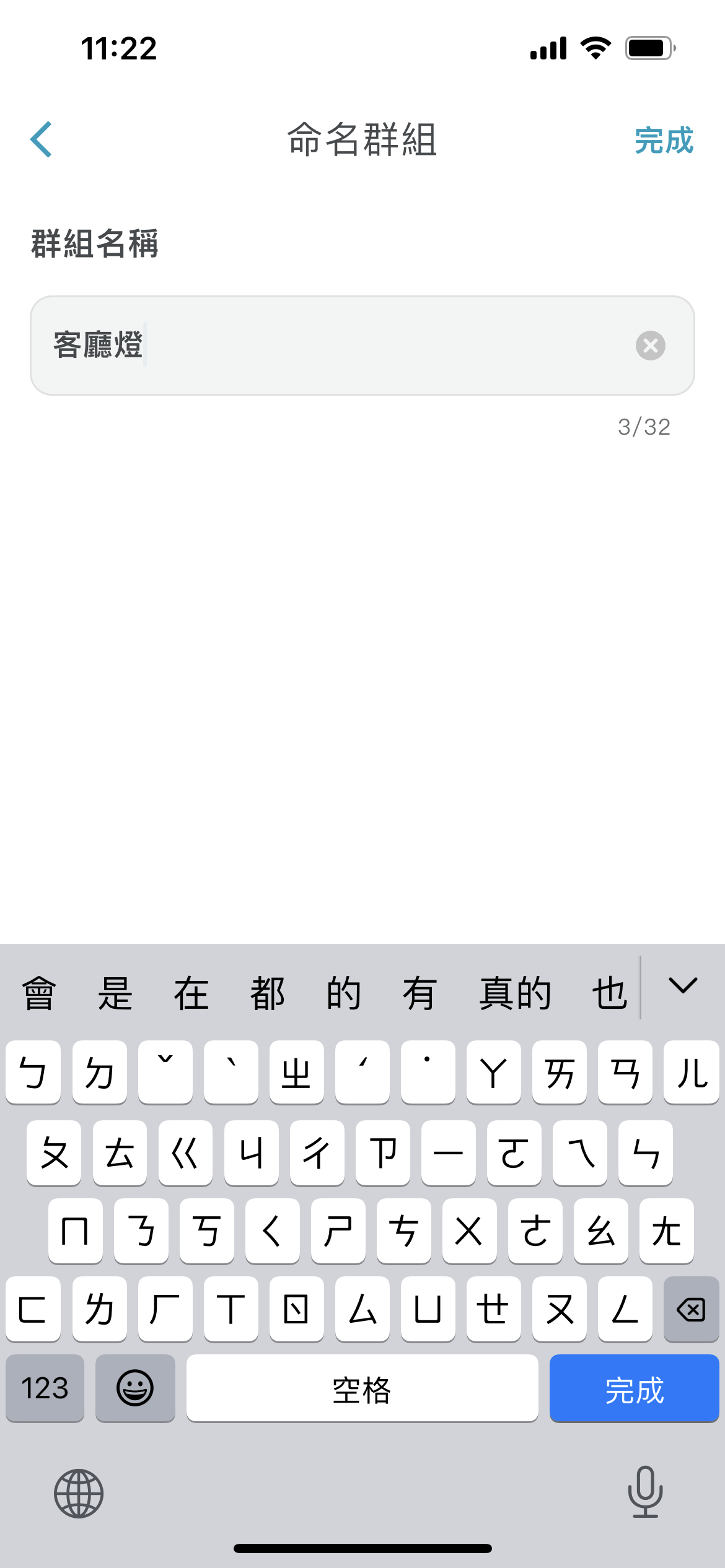Viewport: 725px width, 1568px height.
Task: Start dictation with the microphone icon
Action: click(645, 1492)
